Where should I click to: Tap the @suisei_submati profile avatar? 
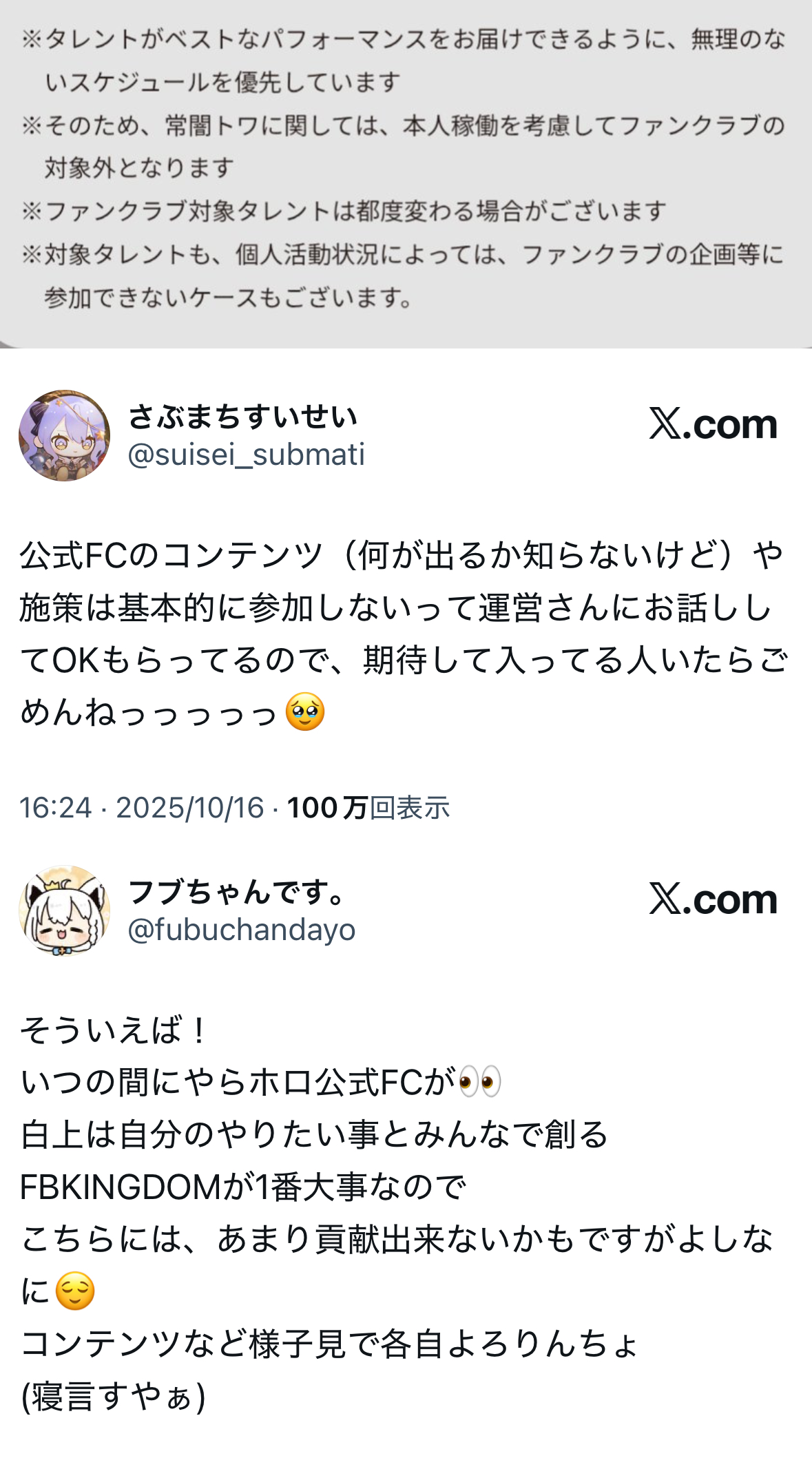click(64, 436)
